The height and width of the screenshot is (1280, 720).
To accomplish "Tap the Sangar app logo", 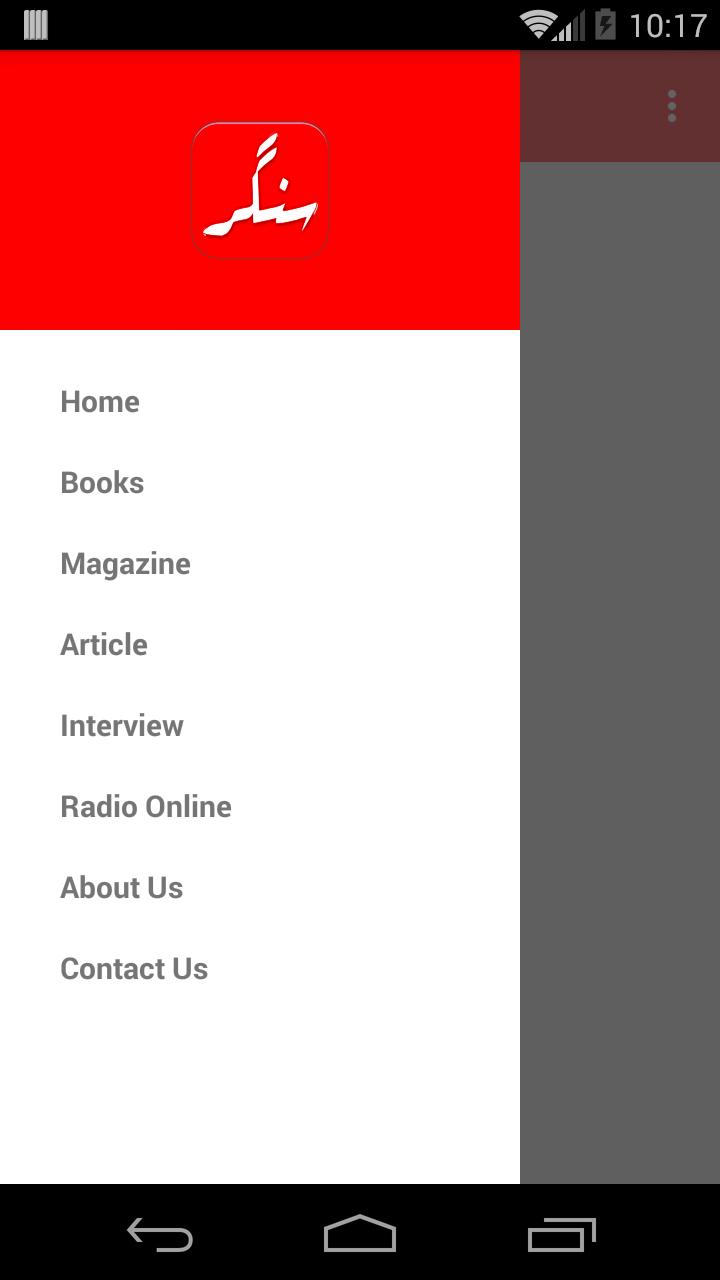I will 259,190.
